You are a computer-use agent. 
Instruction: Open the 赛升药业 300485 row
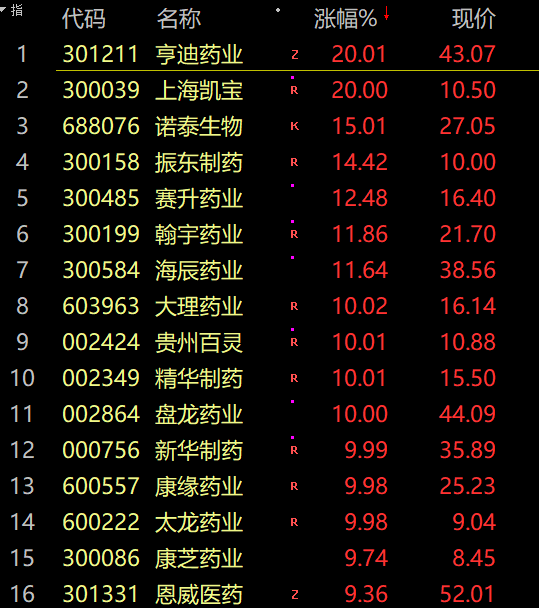270,198
